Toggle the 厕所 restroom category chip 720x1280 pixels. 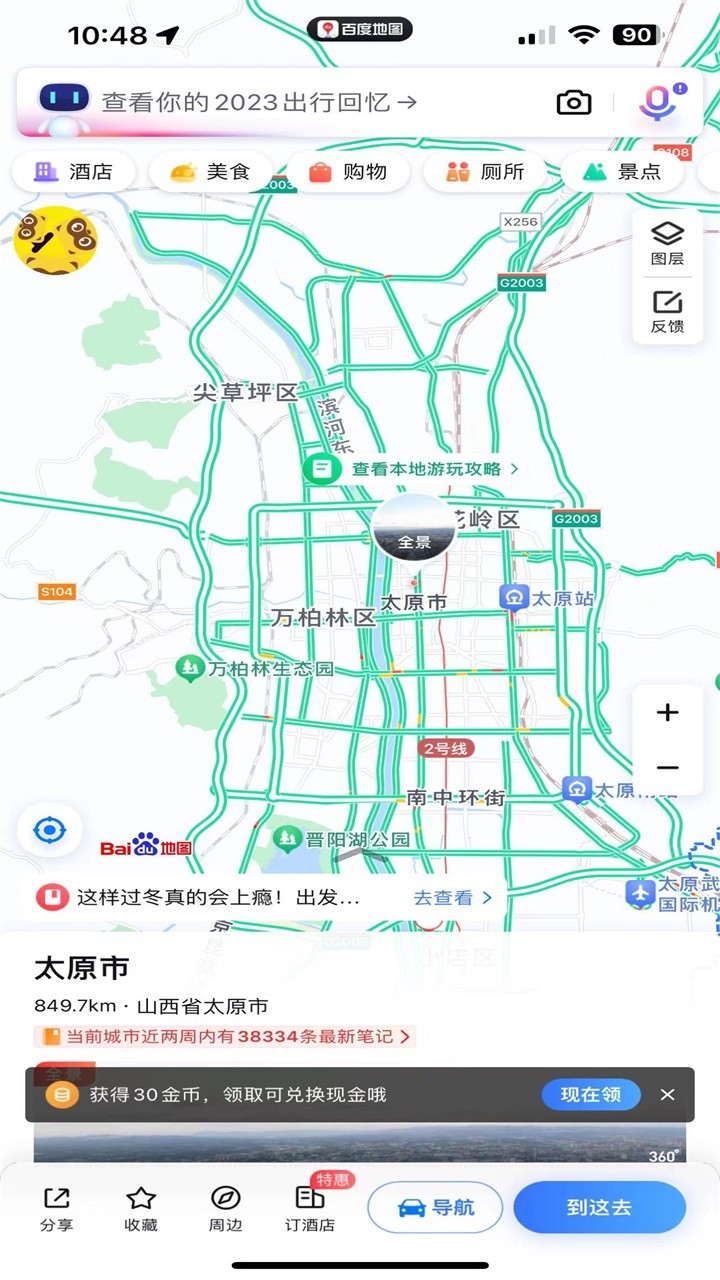click(485, 171)
